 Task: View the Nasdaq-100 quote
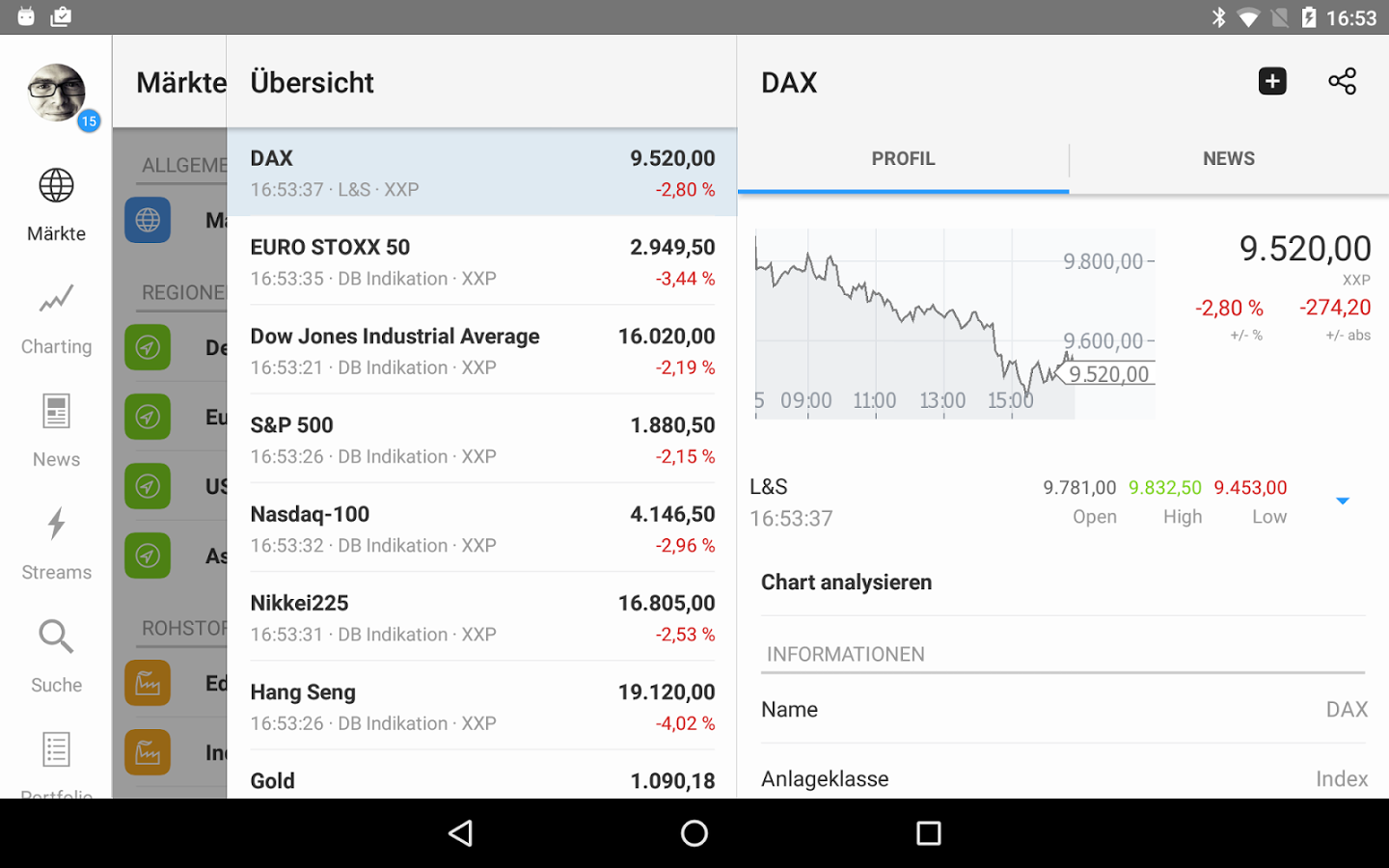tap(482, 528)
